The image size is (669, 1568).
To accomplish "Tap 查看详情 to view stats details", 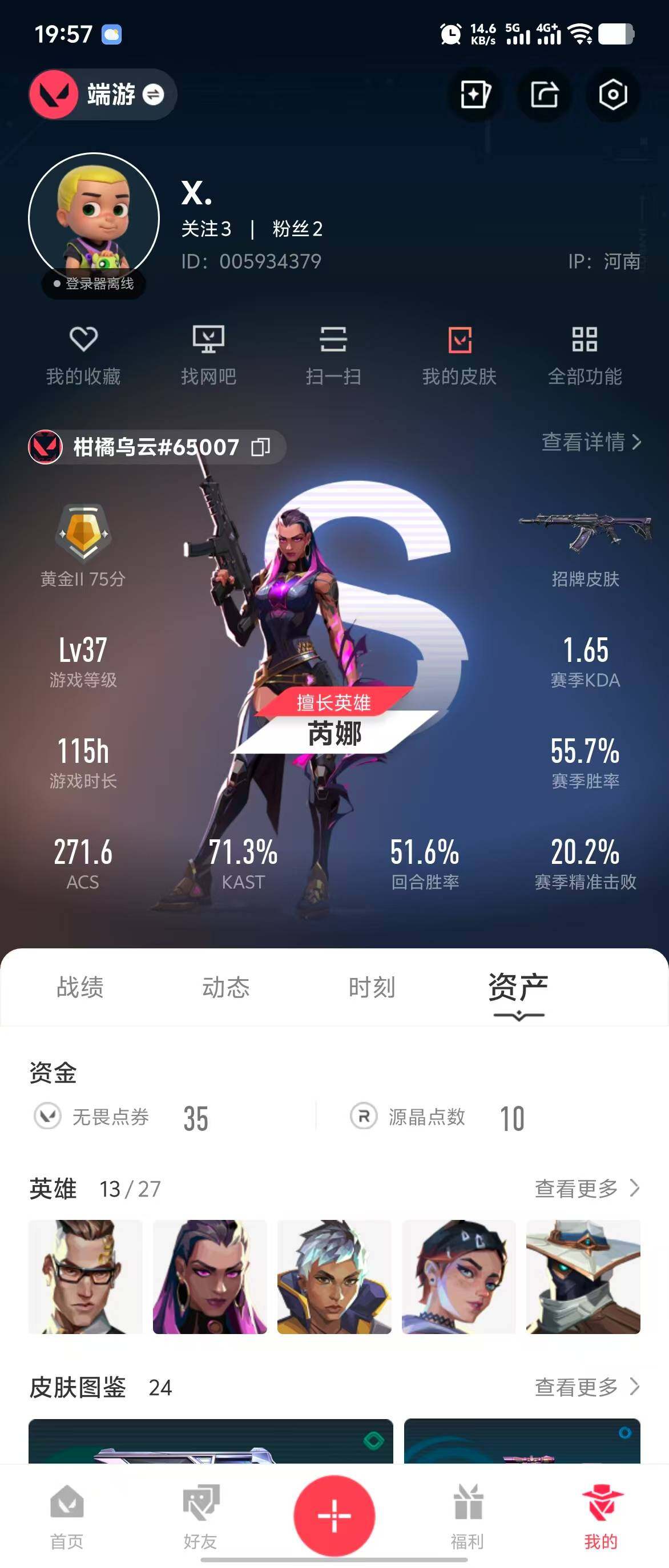I will coord(590,442).
